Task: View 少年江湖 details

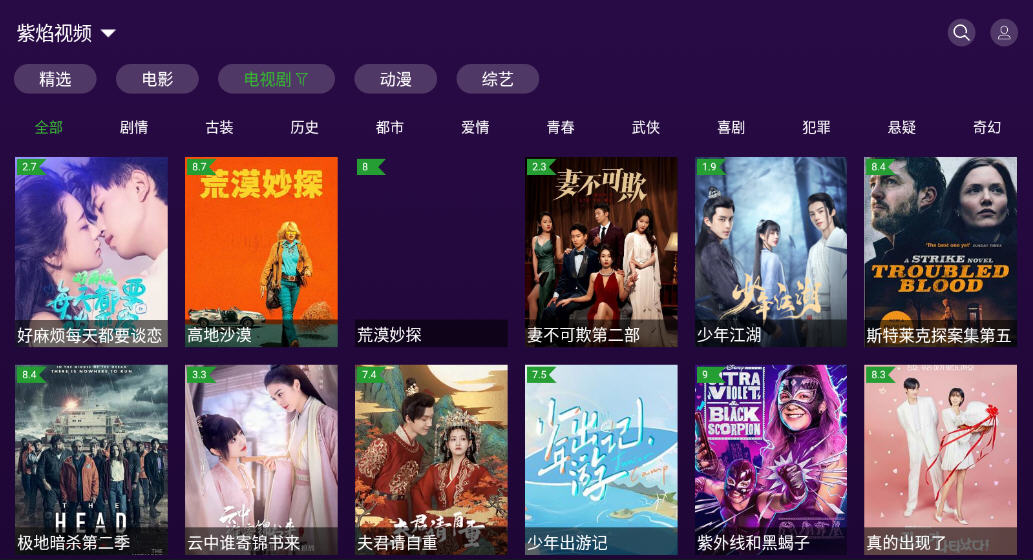Action: pos(771,250)
